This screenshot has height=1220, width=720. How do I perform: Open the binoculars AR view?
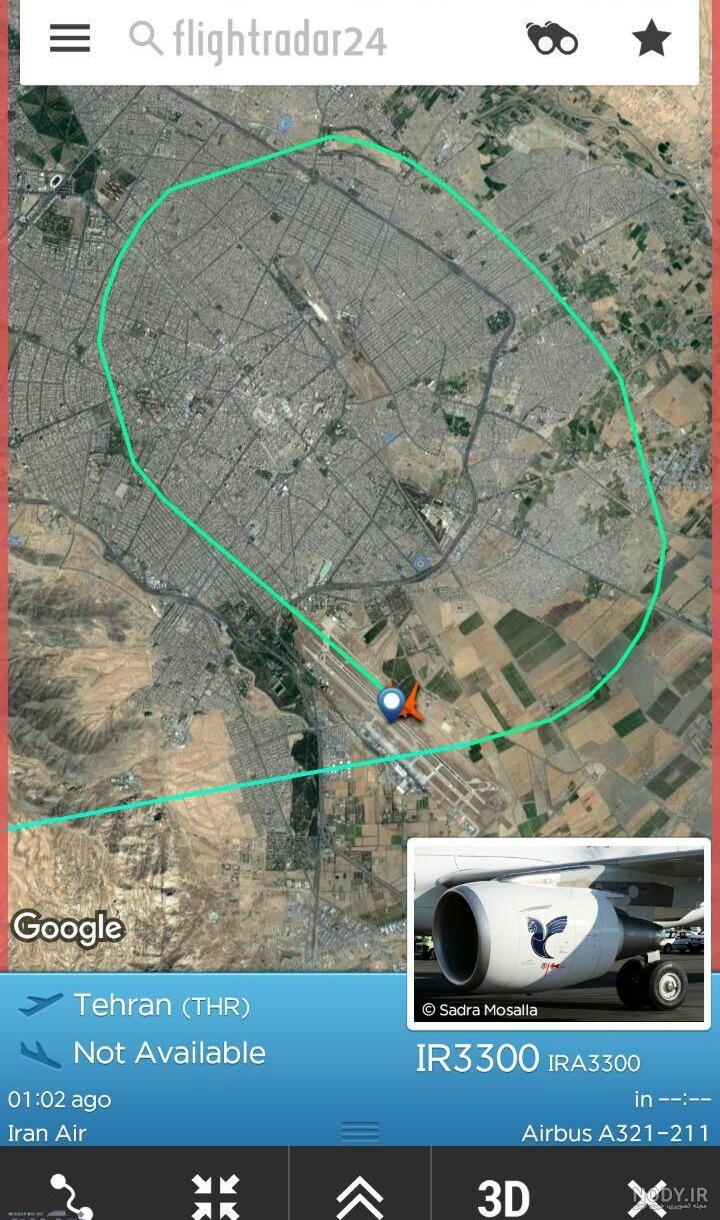552,39
